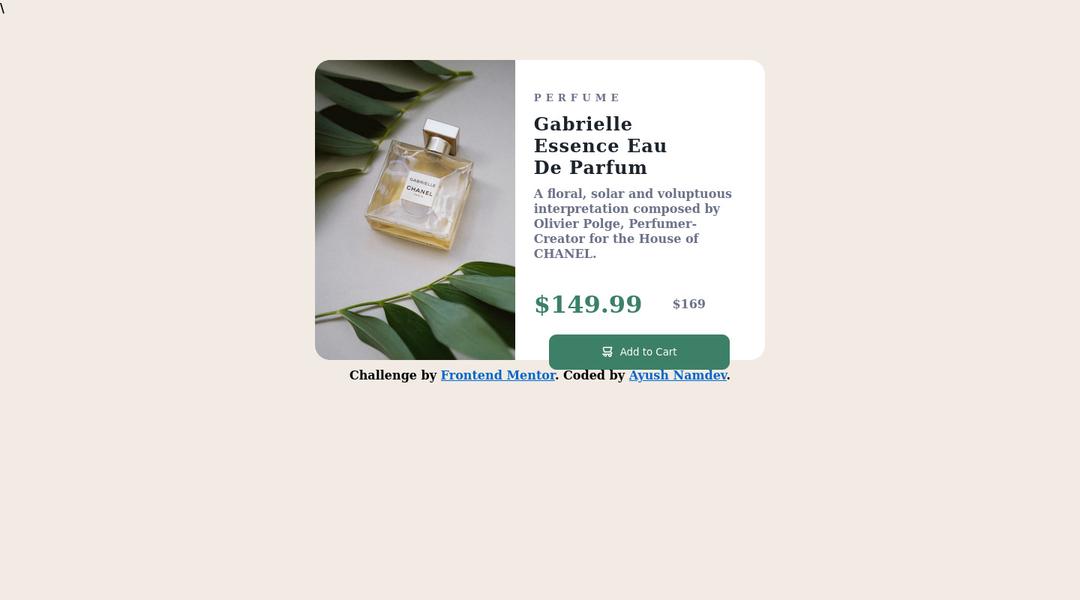The image size is (1080, 600).
Task: Add the Gabrielle perfume to cart
Action: tap(639, 352)
